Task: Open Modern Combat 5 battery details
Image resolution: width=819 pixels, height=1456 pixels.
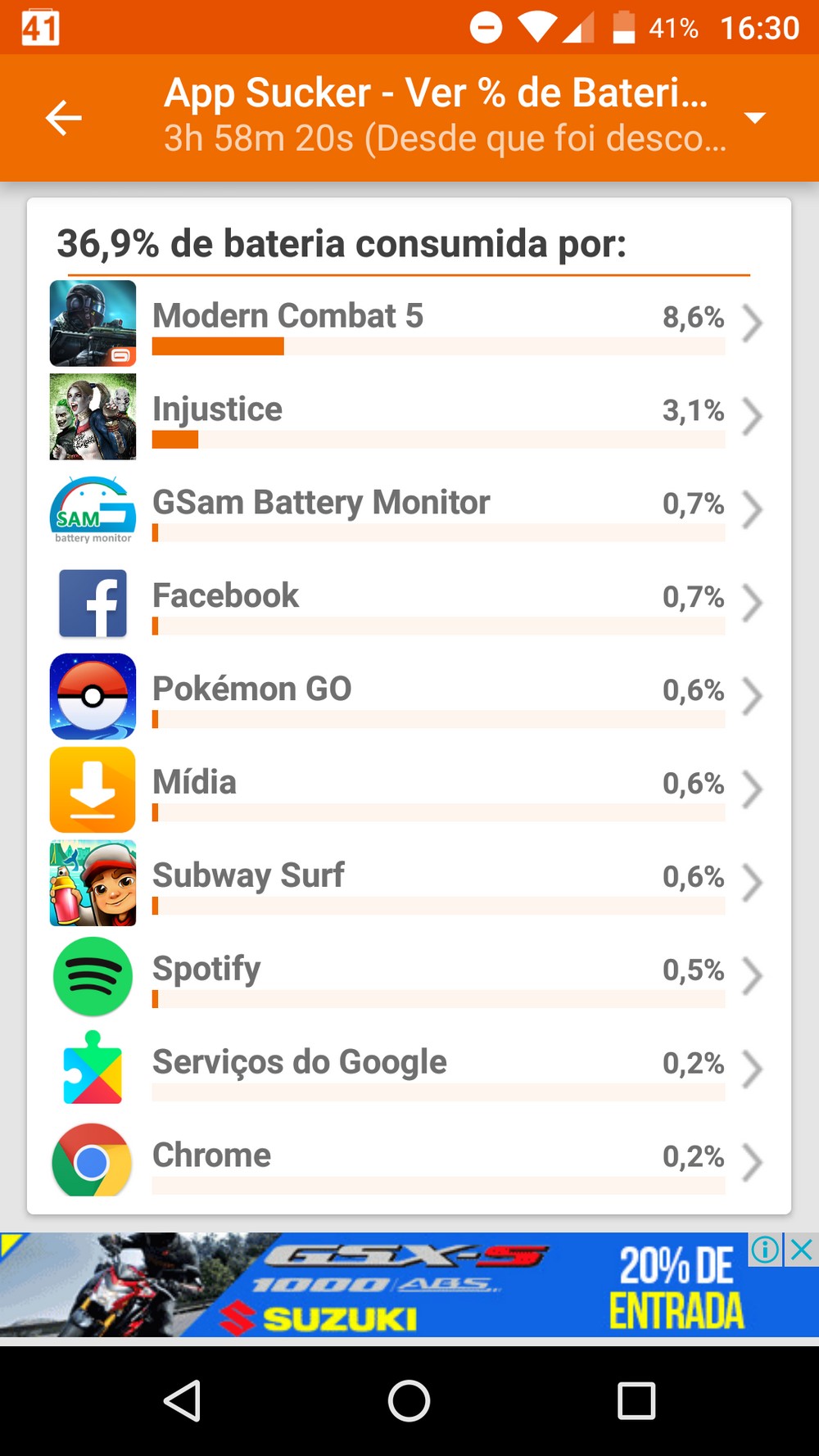Action: tap(408, 323)
